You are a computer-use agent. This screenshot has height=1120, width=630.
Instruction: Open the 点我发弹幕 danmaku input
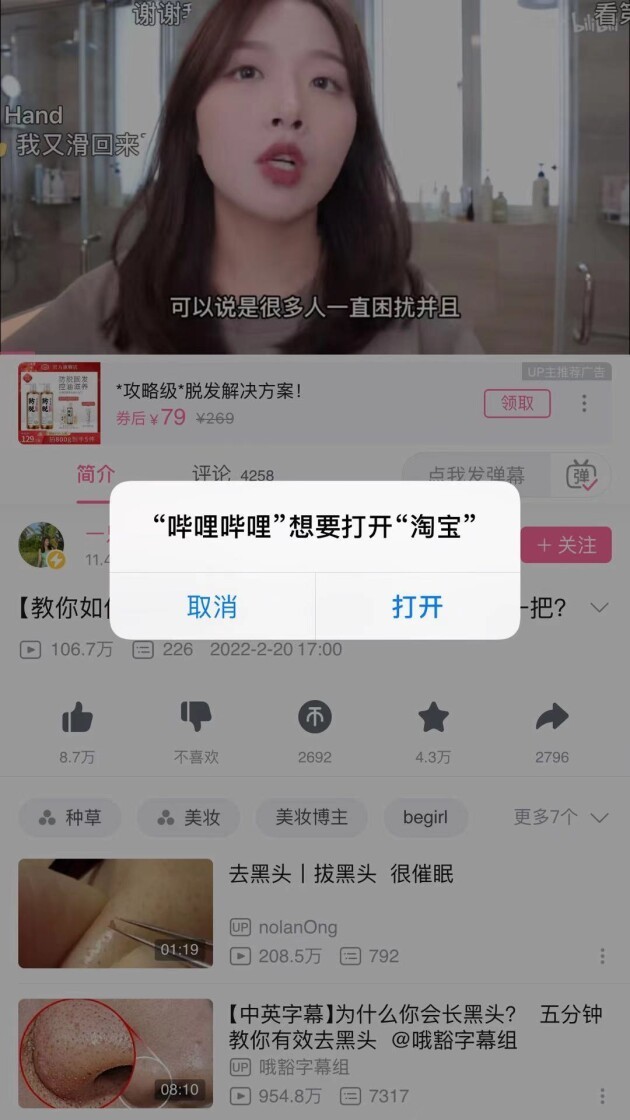[475, 475]
